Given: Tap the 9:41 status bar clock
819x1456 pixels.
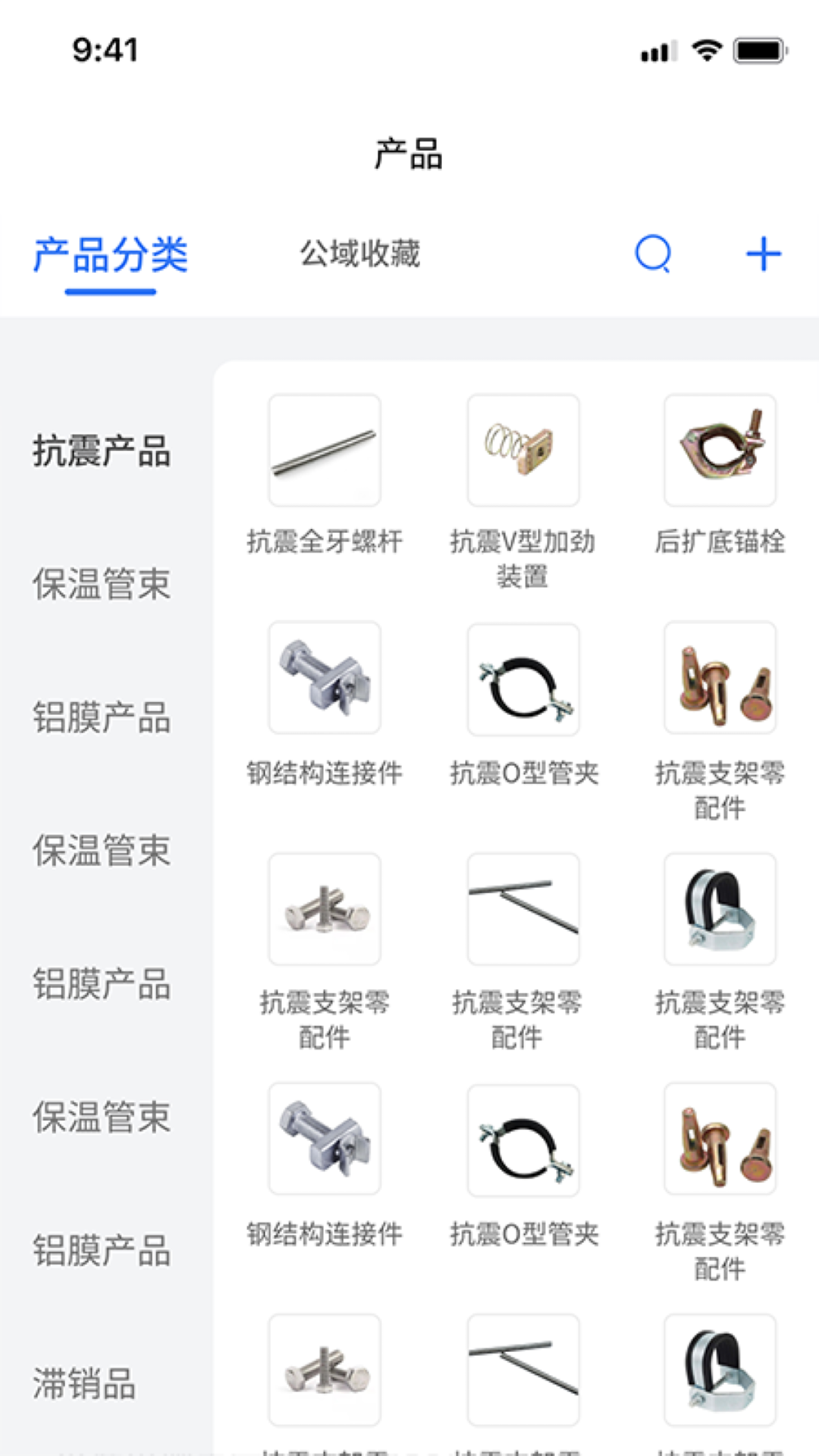Looking at the screenshot, I should tap(105, 50).
